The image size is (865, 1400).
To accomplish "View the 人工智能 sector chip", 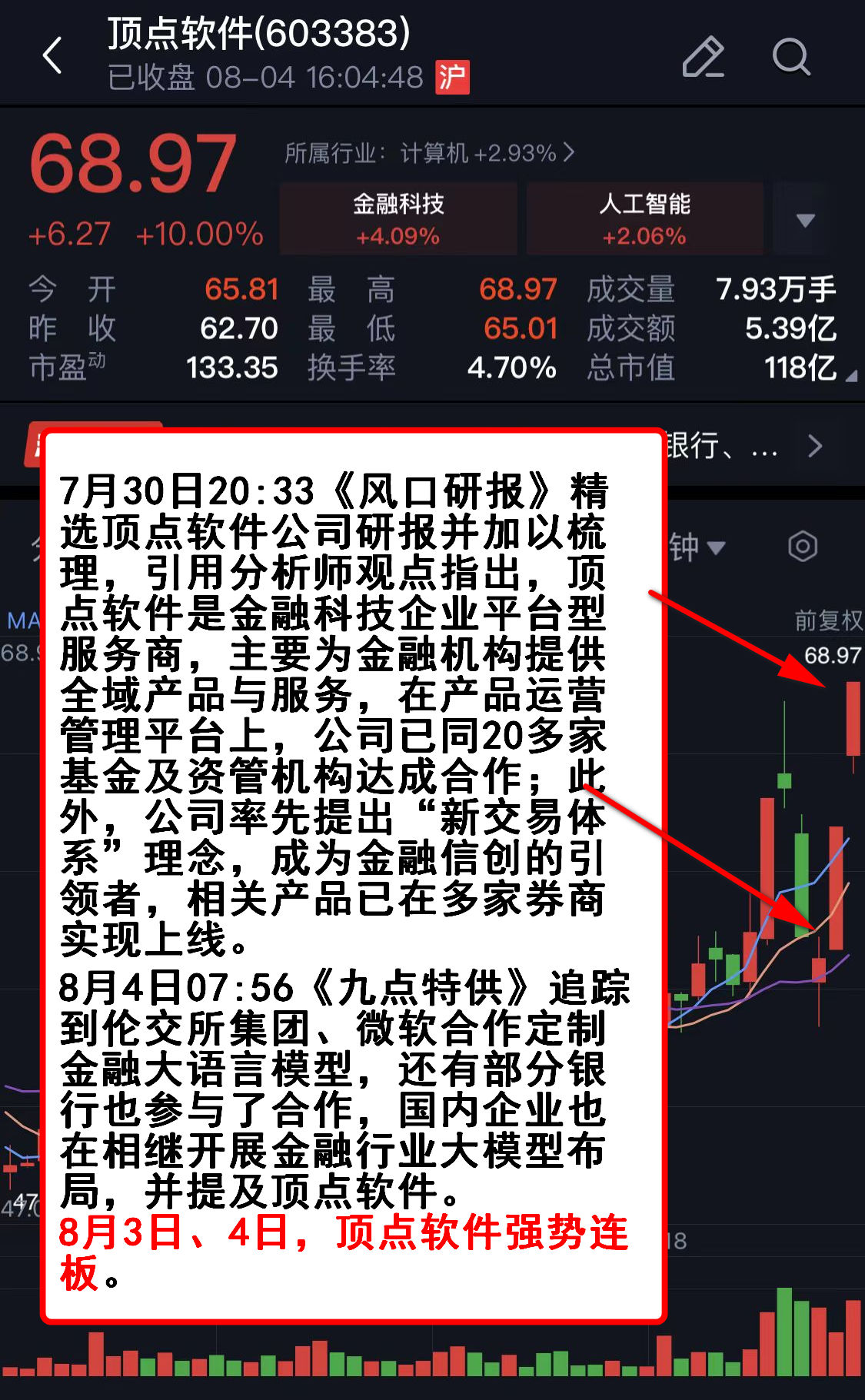I will [x=644, y=218].
